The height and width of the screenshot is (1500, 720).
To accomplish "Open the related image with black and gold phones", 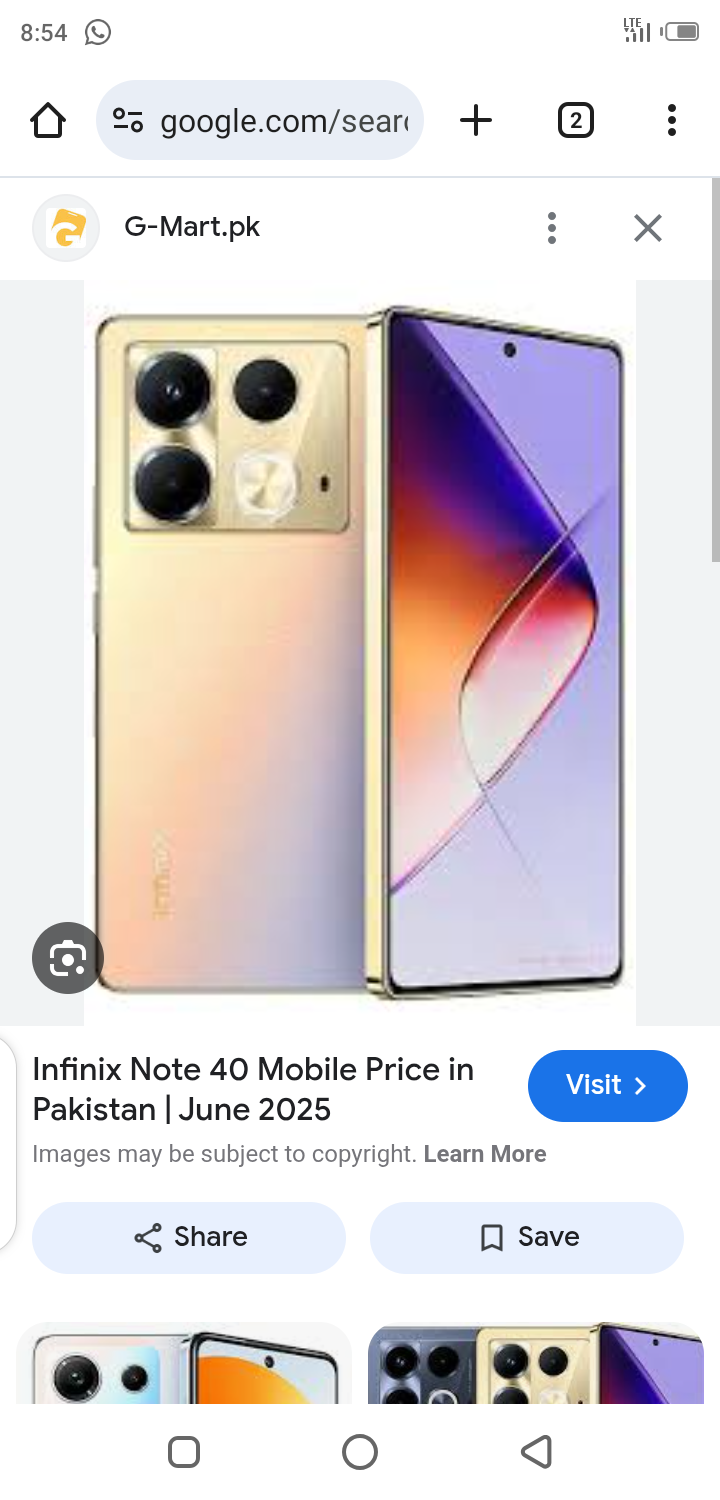I will [536, 1365].
